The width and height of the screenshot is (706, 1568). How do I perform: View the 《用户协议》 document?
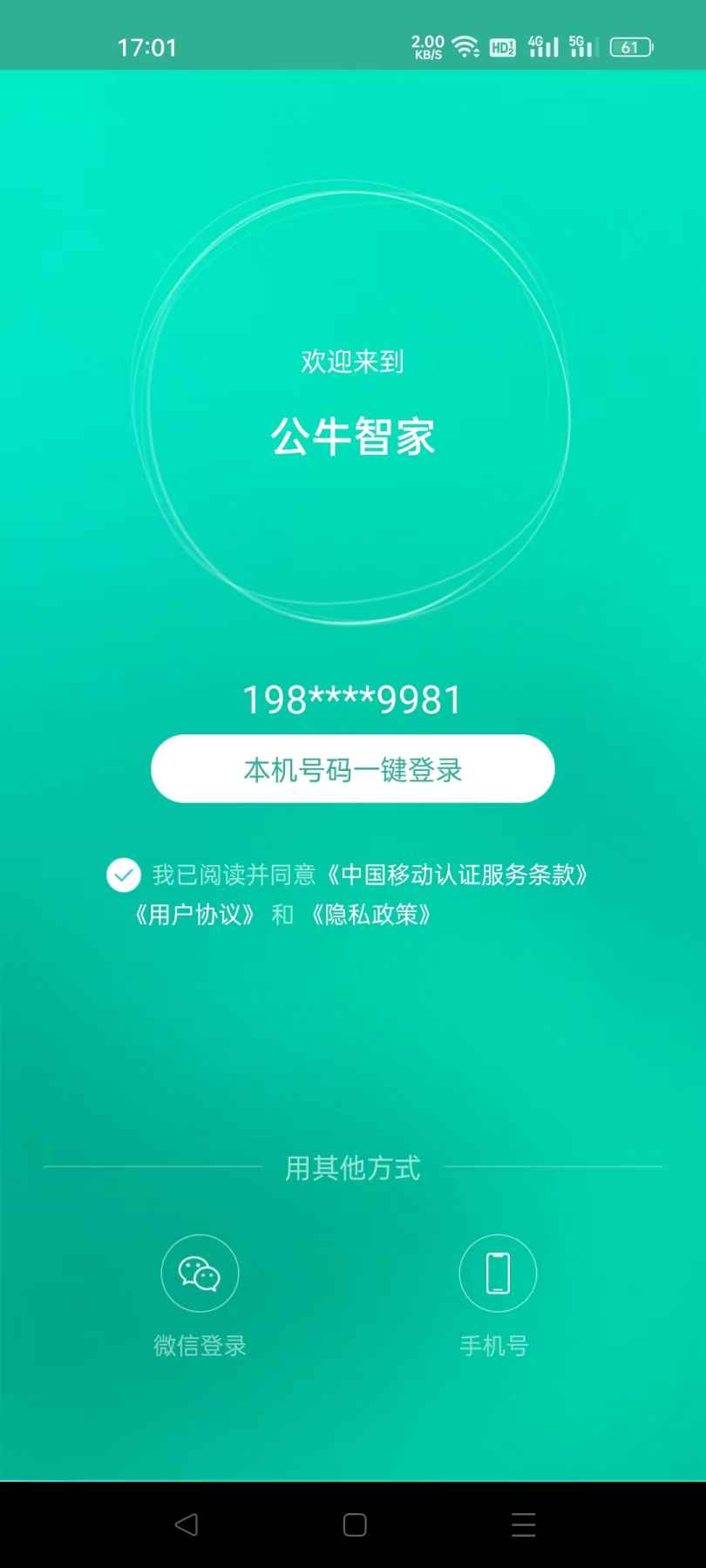click(195, 915)
